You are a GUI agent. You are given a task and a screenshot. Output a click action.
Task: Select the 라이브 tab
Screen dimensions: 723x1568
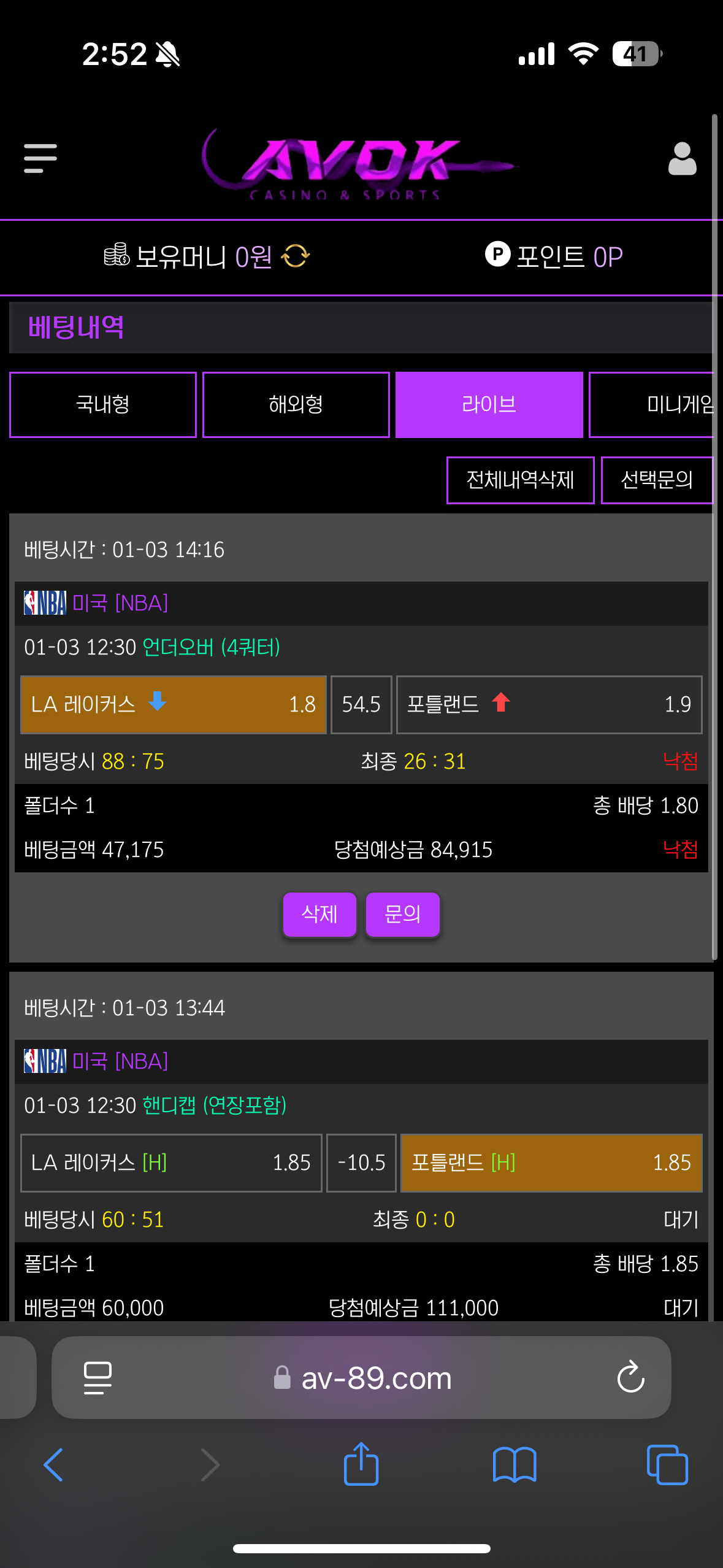[x=489, y=405]
